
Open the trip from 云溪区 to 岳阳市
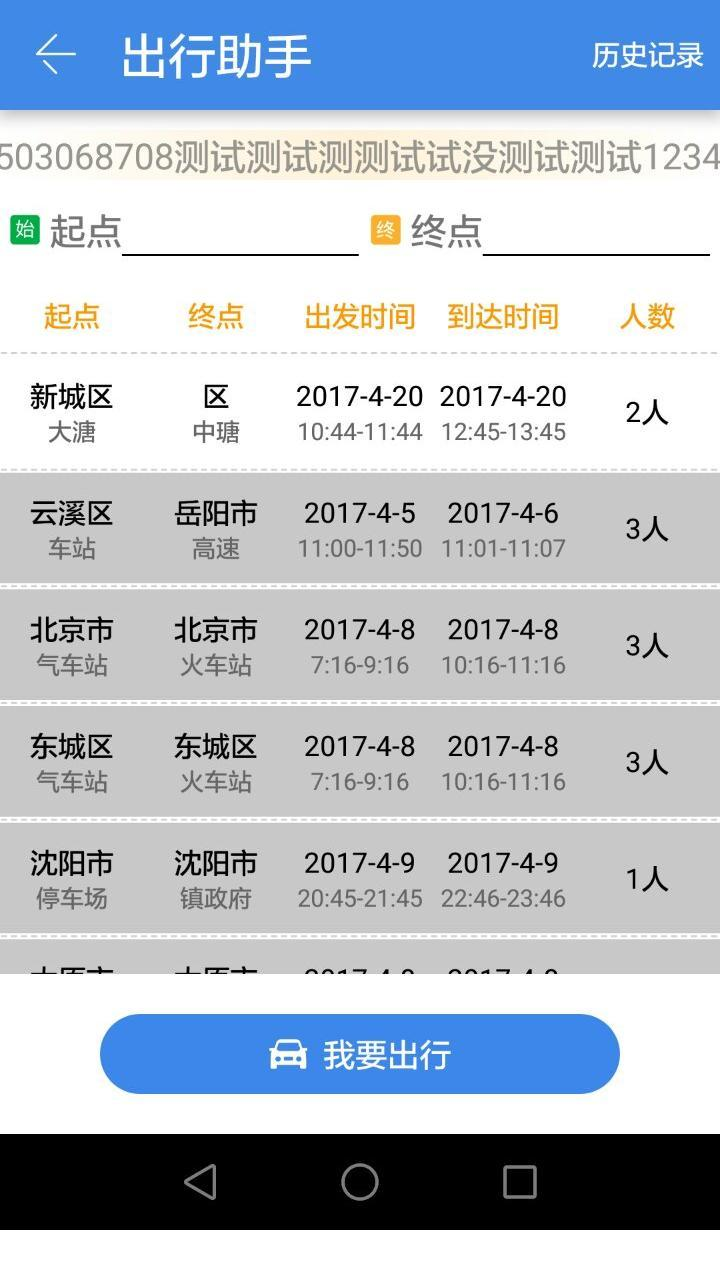pyautogui.click(x=360, y=529)
